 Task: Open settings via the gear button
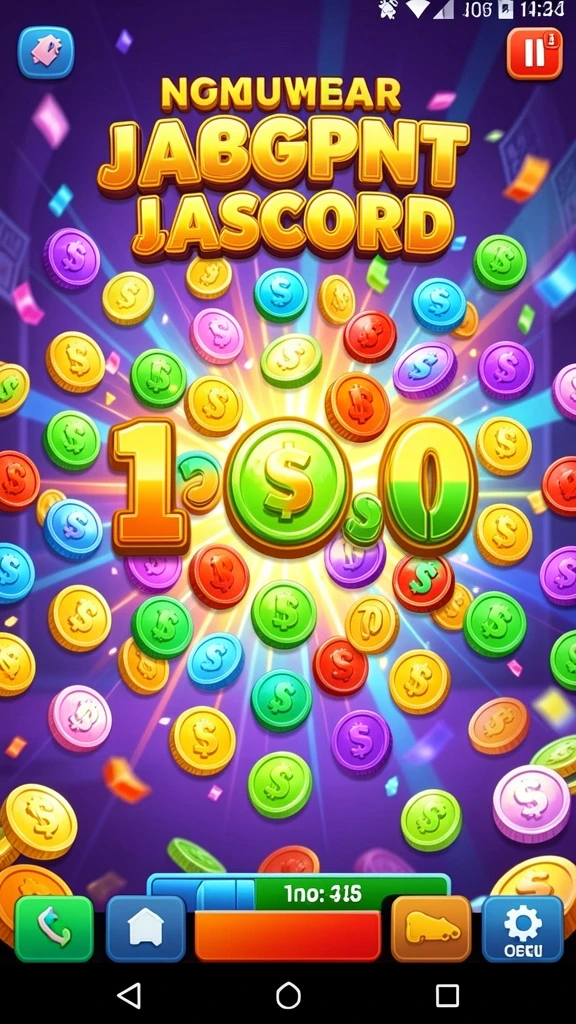click(x=522, y=928)
